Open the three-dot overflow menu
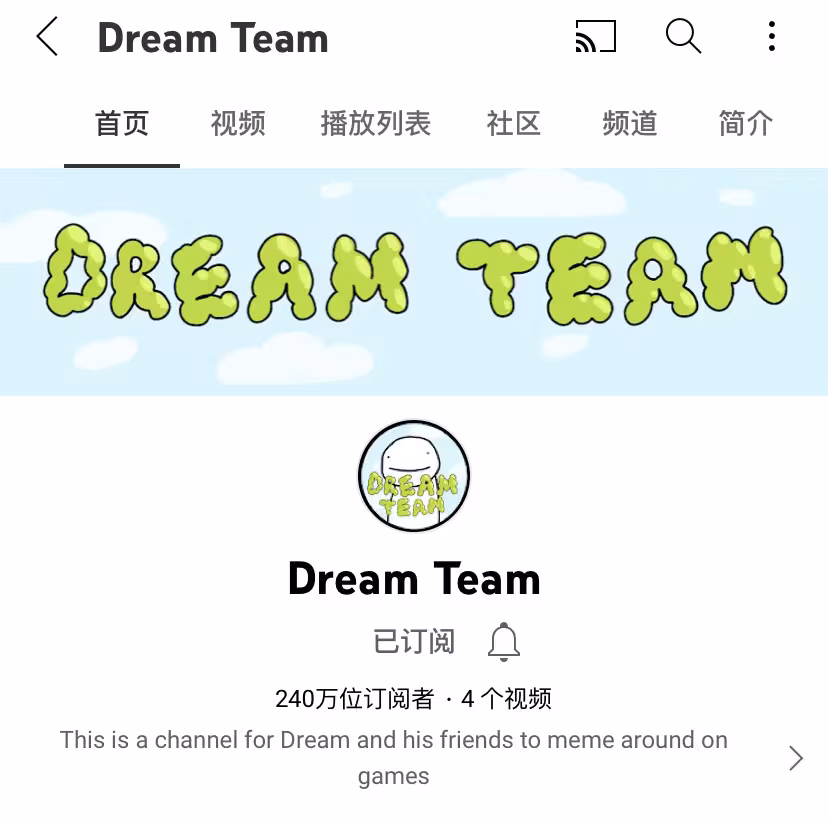The image size is (828, 822). [x=771, y=37]
